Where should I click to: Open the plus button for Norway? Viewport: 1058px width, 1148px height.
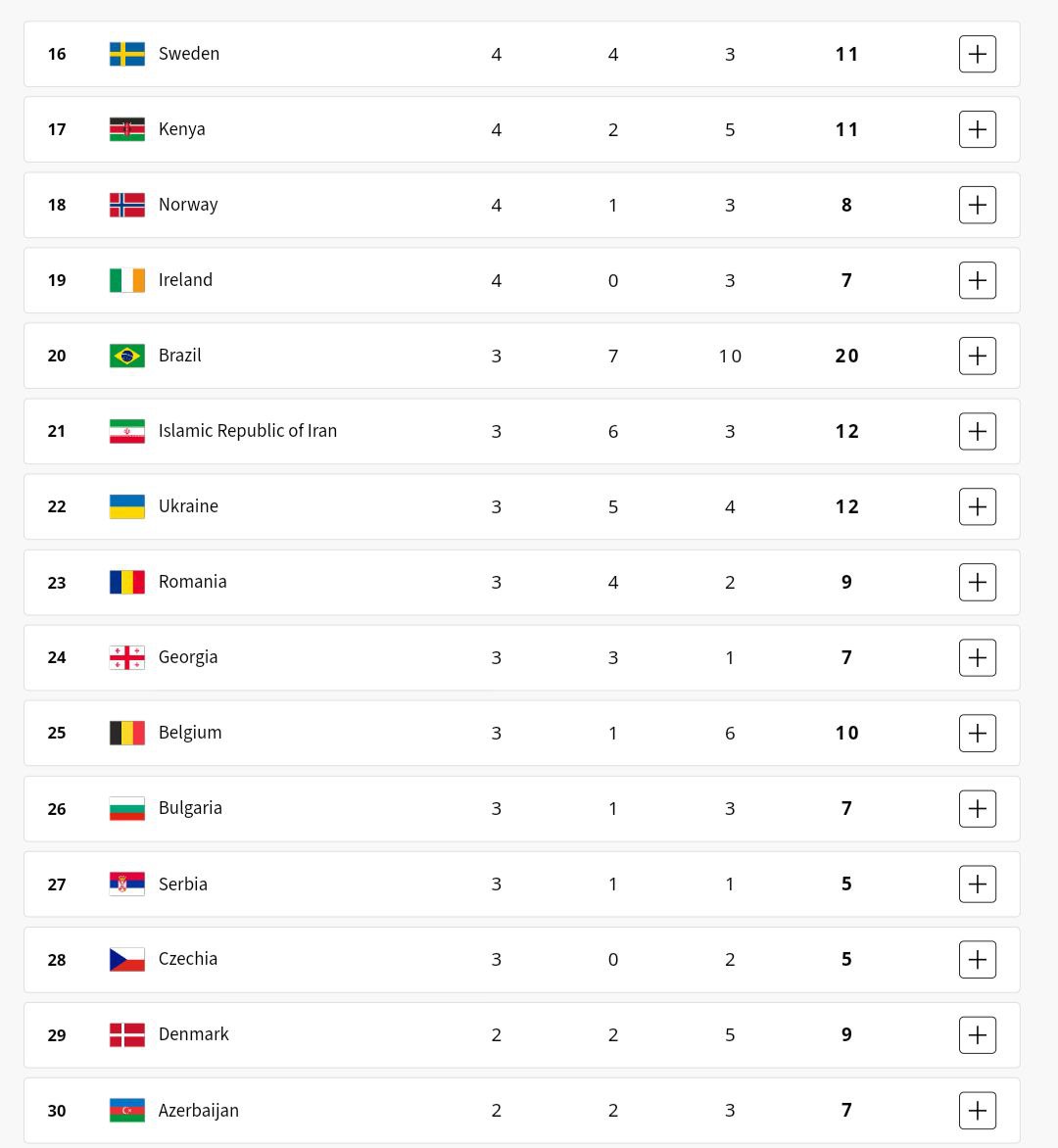[x=977, y=205]
